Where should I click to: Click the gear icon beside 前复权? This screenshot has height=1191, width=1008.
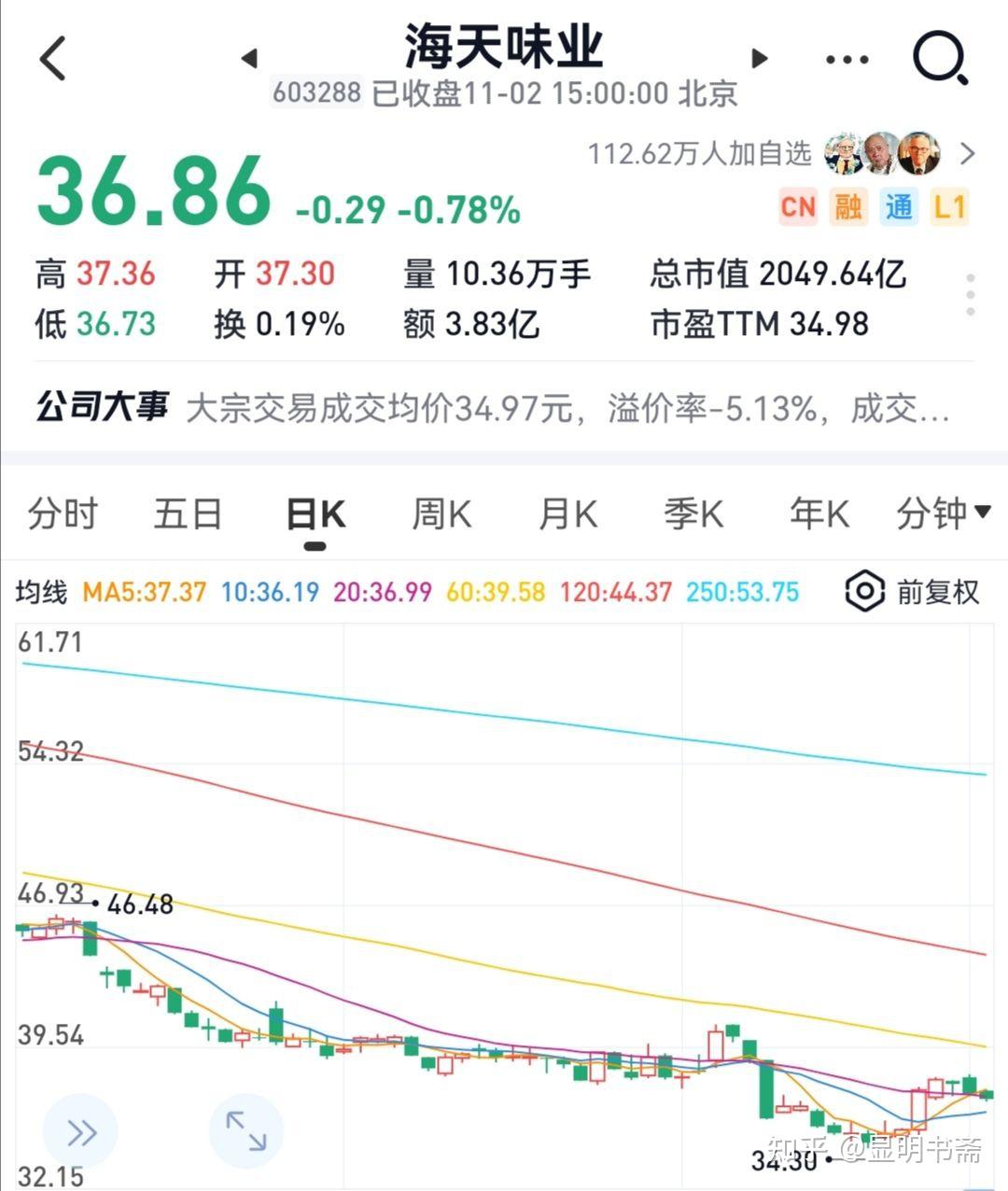point(863,591)
